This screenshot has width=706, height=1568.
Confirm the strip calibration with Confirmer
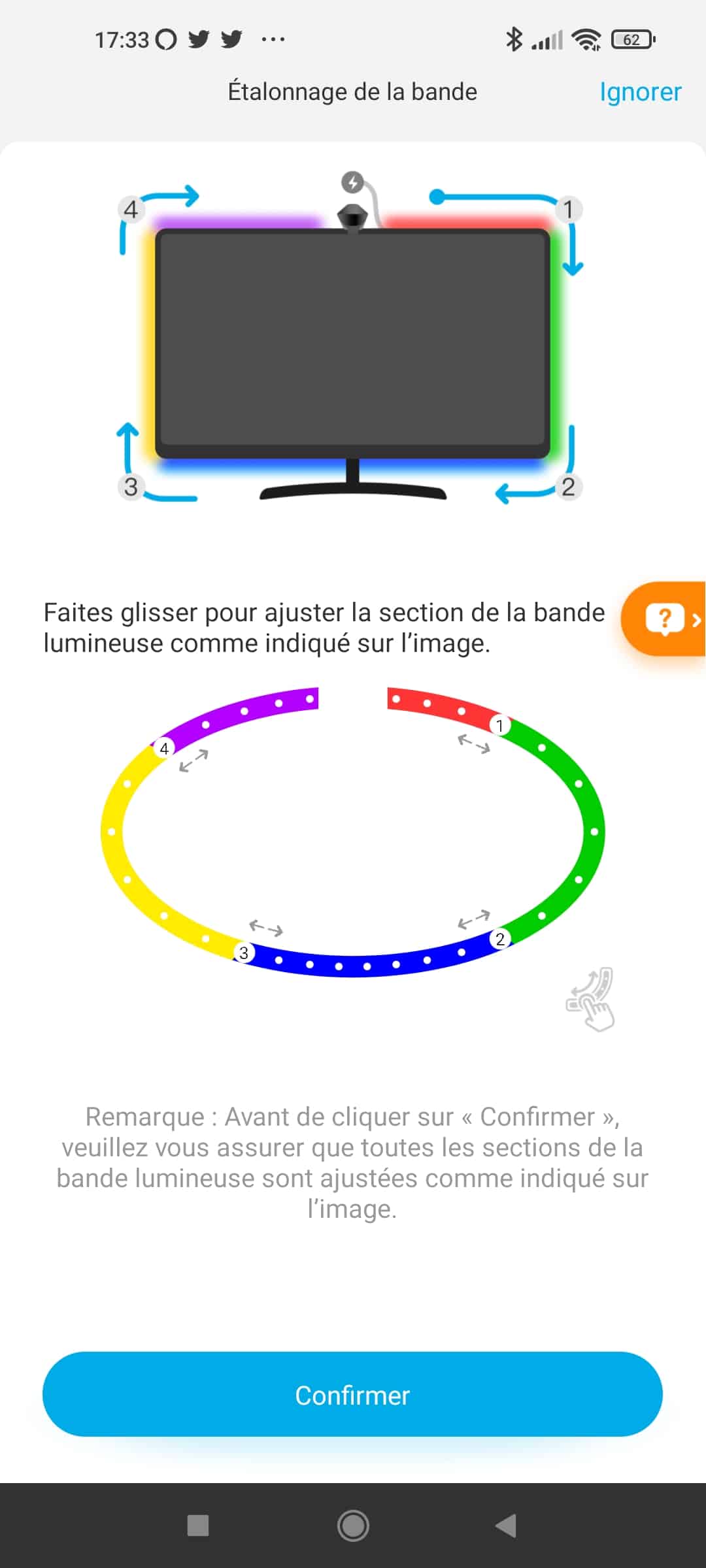[x=352, y=1394]
